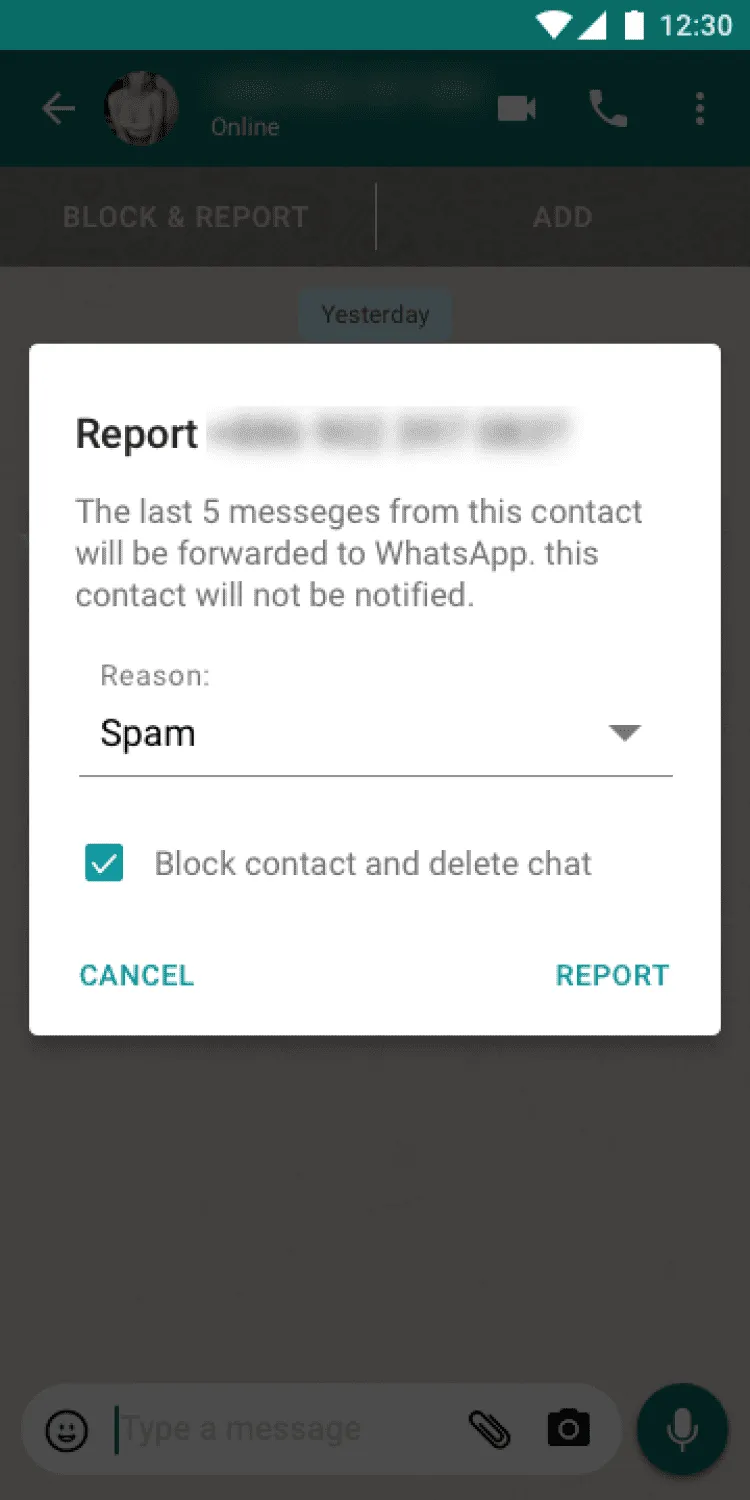Cancel the report dialog

[x=136, y=975]
